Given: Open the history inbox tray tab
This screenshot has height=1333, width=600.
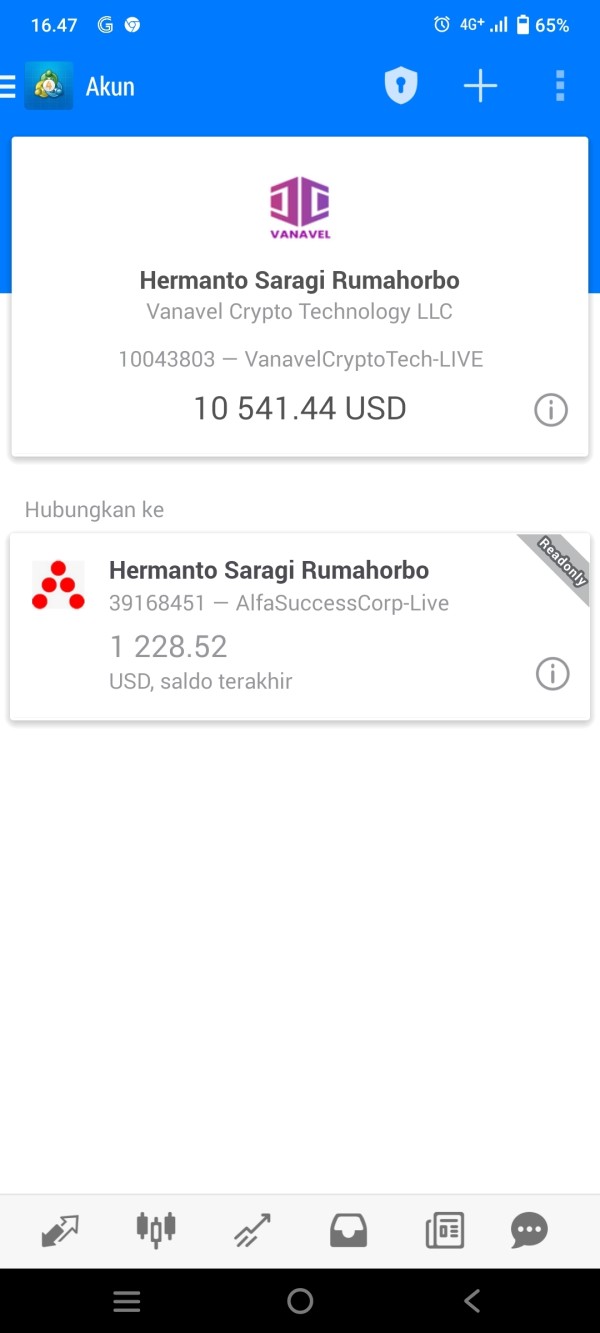Looking at the screenshot, I should 348,1230.
